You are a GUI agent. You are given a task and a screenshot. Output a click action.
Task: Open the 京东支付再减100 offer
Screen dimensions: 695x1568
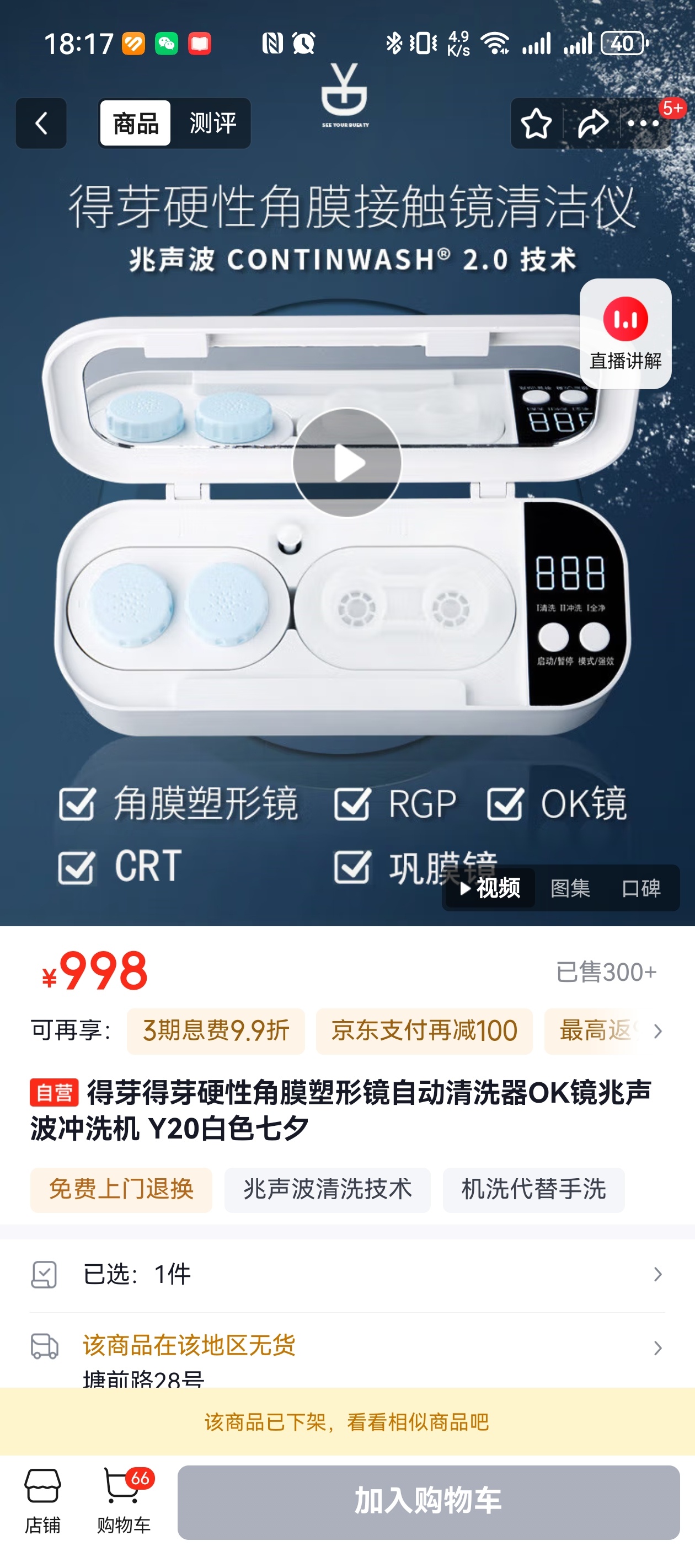tap(424, 1031)
